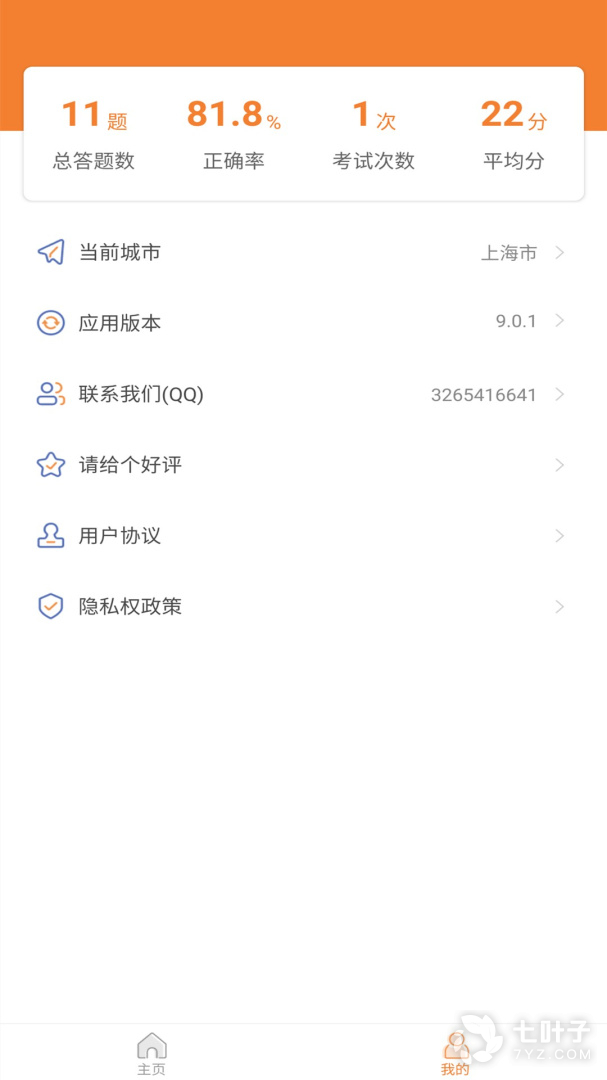Open 联系我们(QQ) contact row
The height and width of the screenshot is (1080, 607).
click(x=300, y=394)
